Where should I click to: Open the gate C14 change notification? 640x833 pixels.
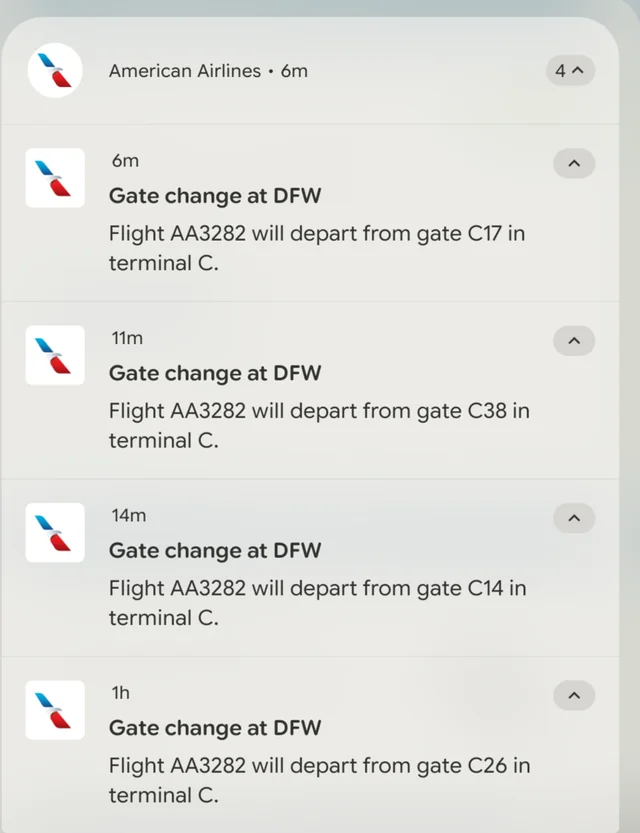(315, 587)
